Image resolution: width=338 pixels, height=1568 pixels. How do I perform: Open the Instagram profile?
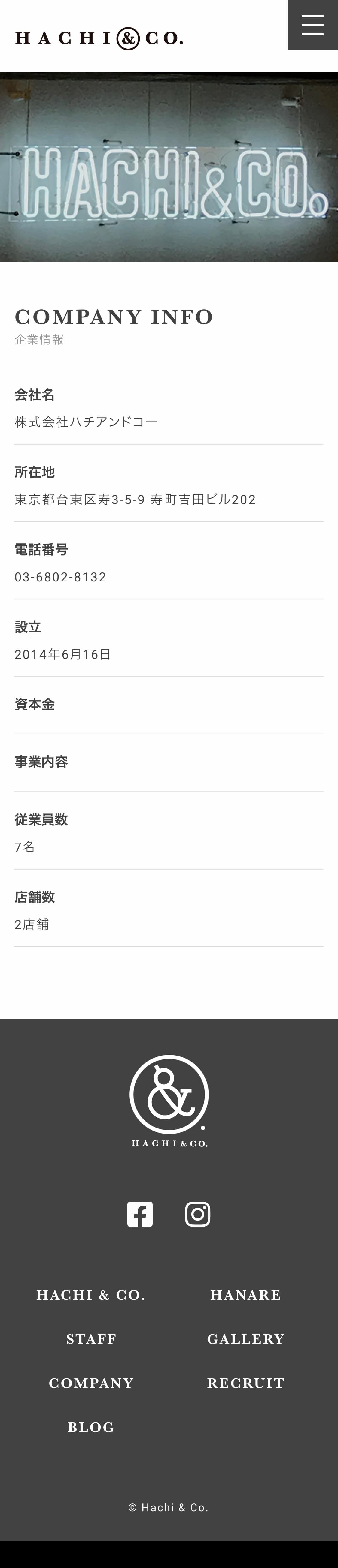tap(197, 1214)
